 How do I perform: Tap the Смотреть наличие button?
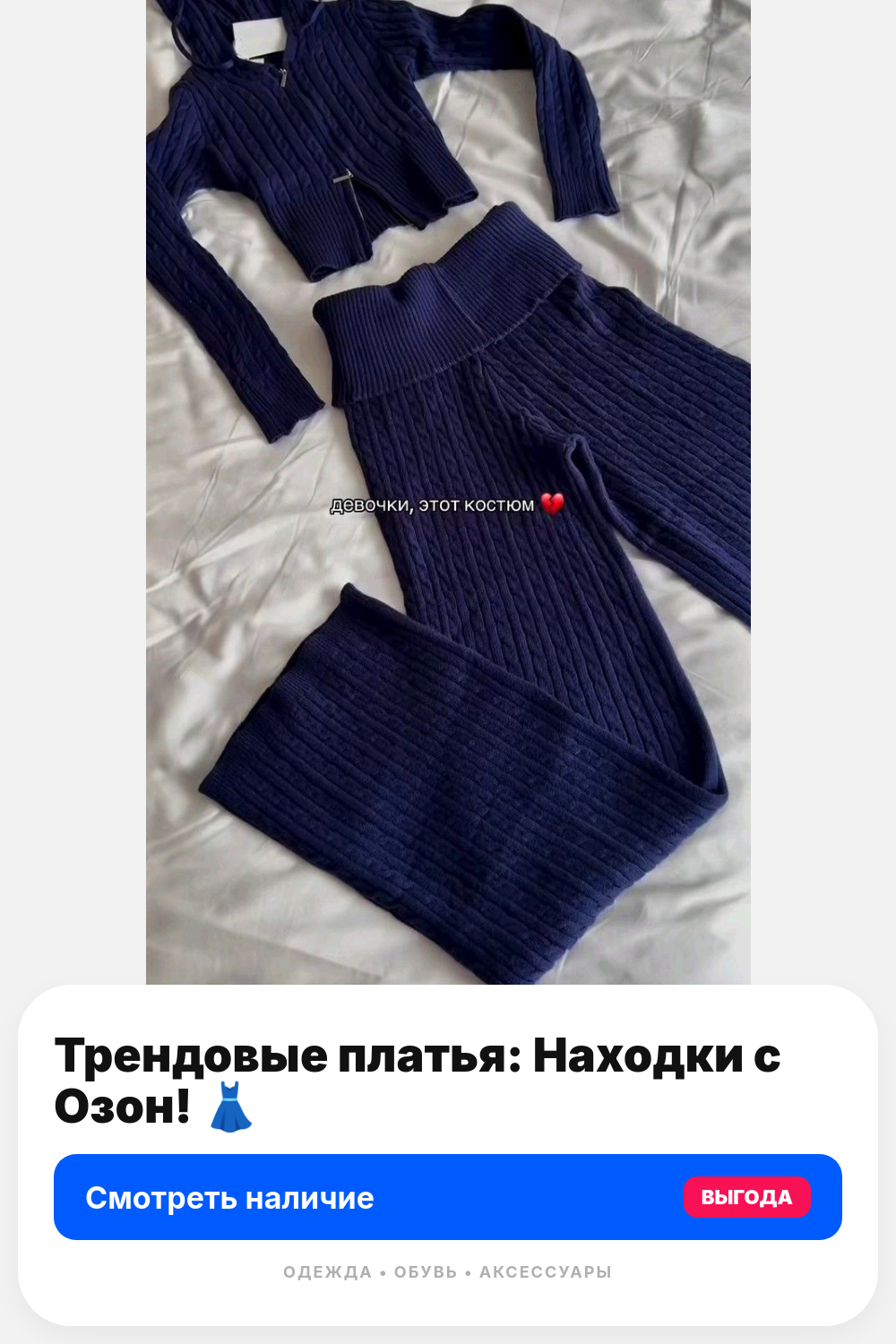pyautogui.click(x=448, y=1197)
